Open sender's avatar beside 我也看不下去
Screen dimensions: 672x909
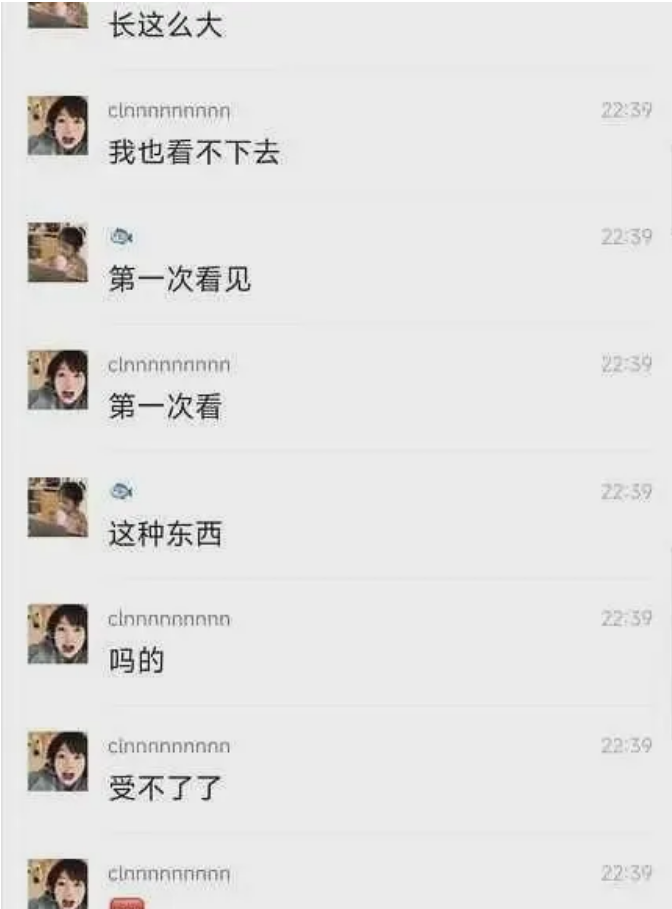58,126
